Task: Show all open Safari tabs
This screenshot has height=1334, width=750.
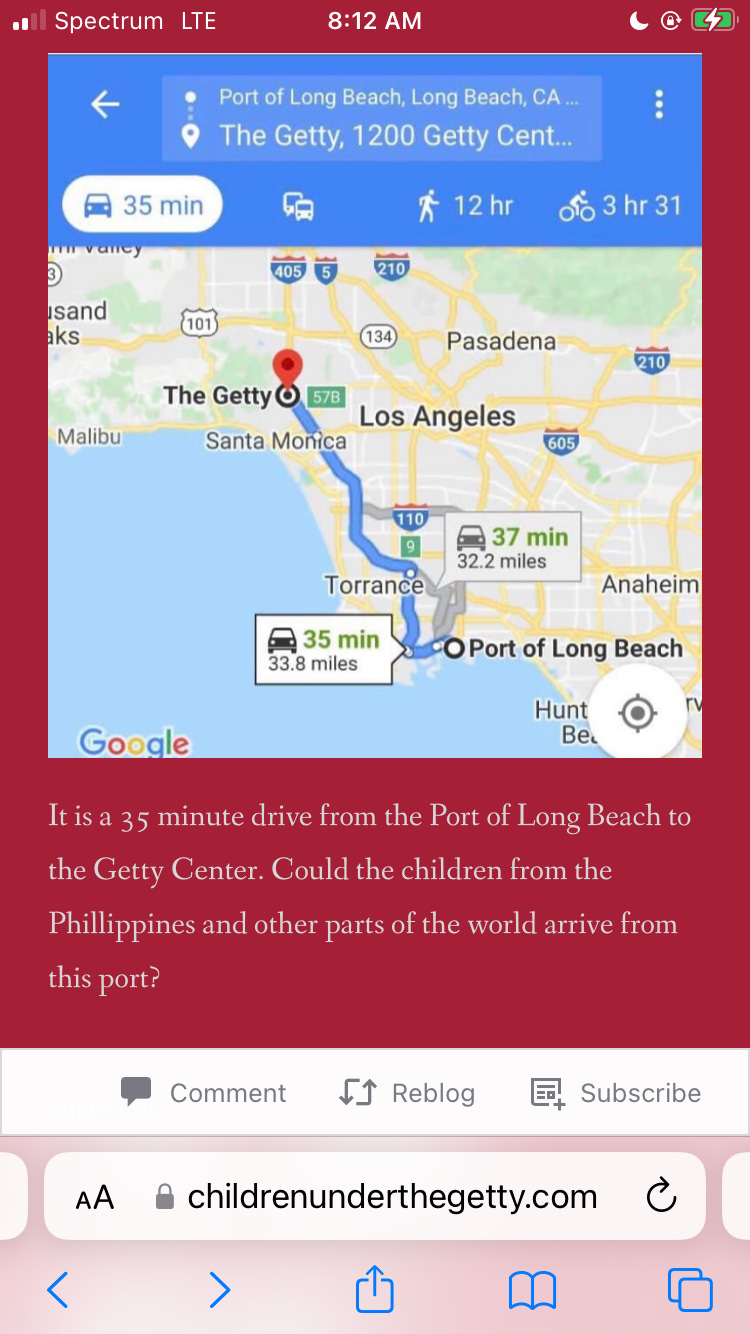Action: (x=690, y=1290)
